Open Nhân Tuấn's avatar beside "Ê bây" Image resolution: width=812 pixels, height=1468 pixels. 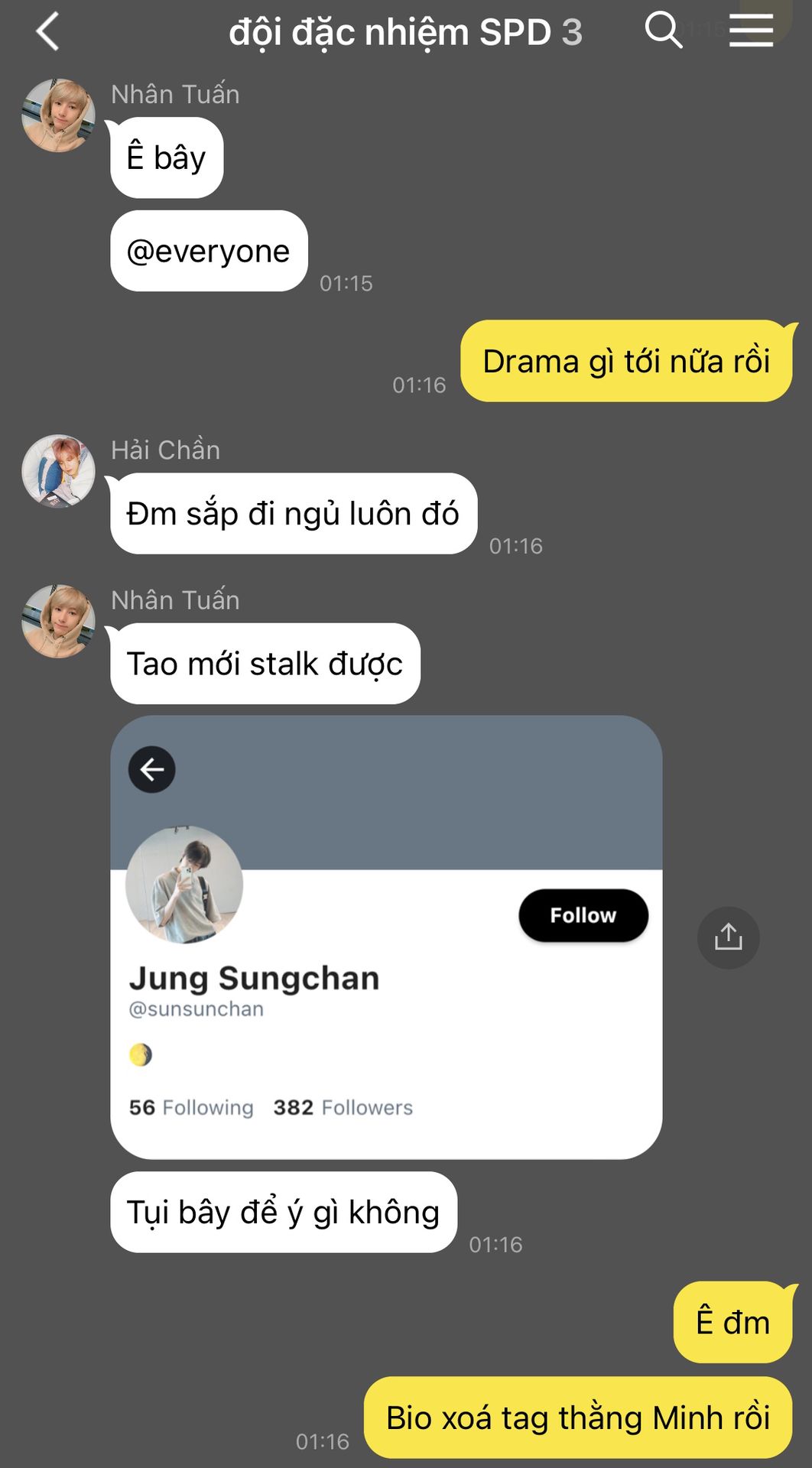click(x=58, y=115)
